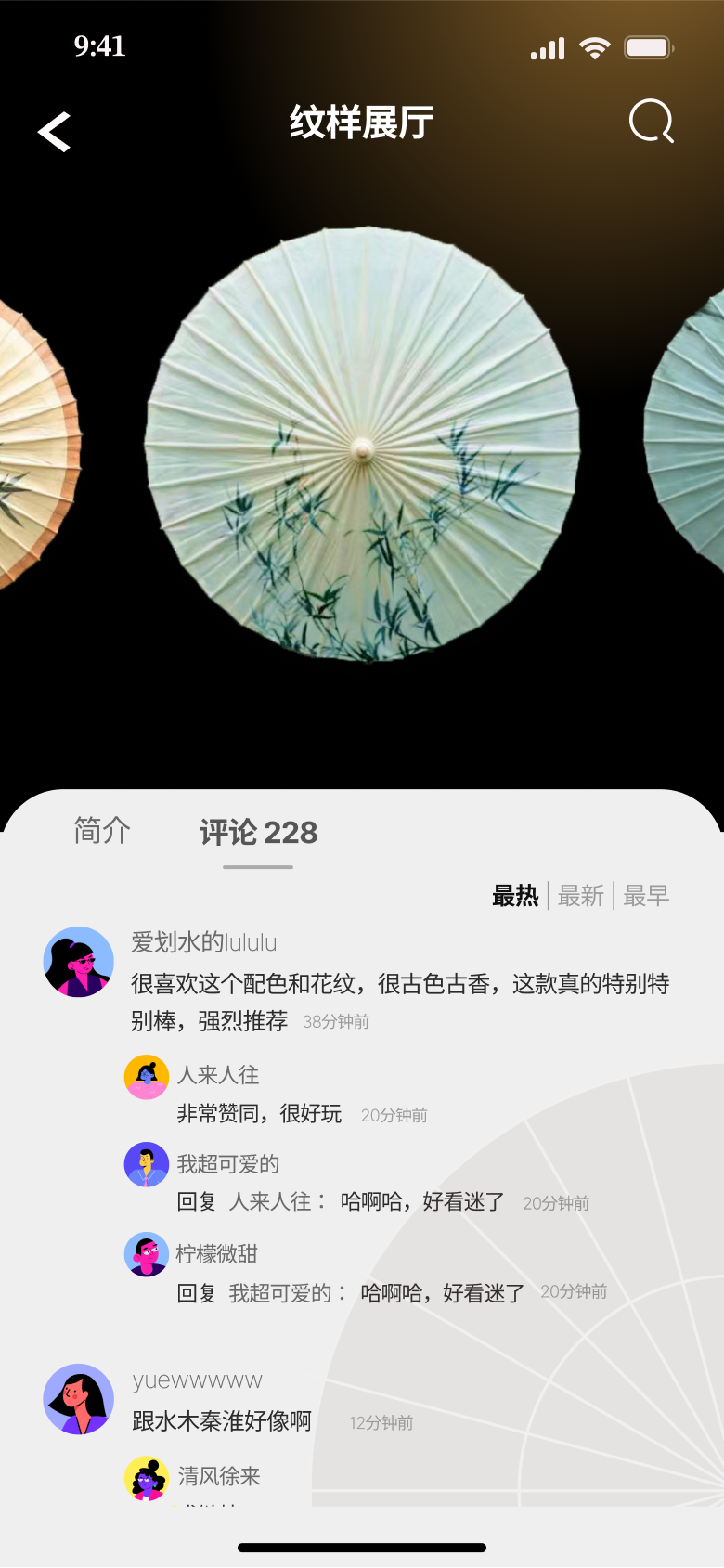
Task: Open the center green bamboo umbrella
Action: tap(362, 446)
